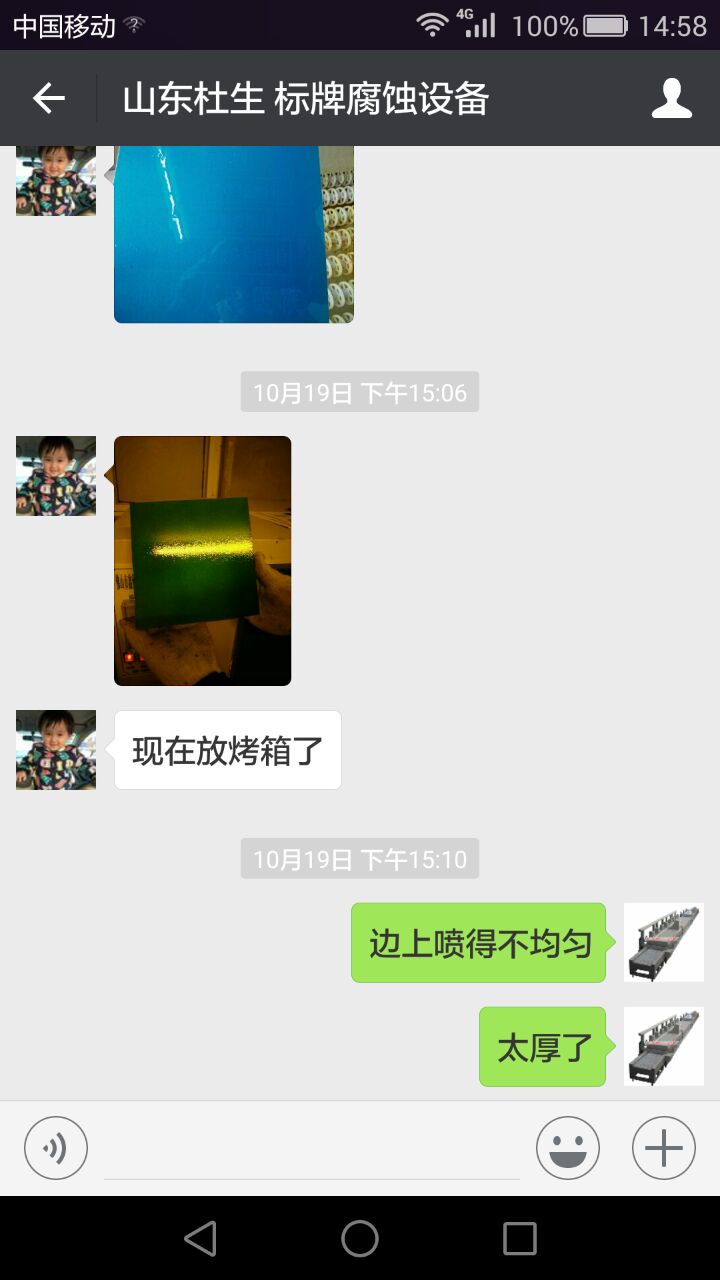
Task: Open recent apps from navigation bar
Action: point(519,1238)
